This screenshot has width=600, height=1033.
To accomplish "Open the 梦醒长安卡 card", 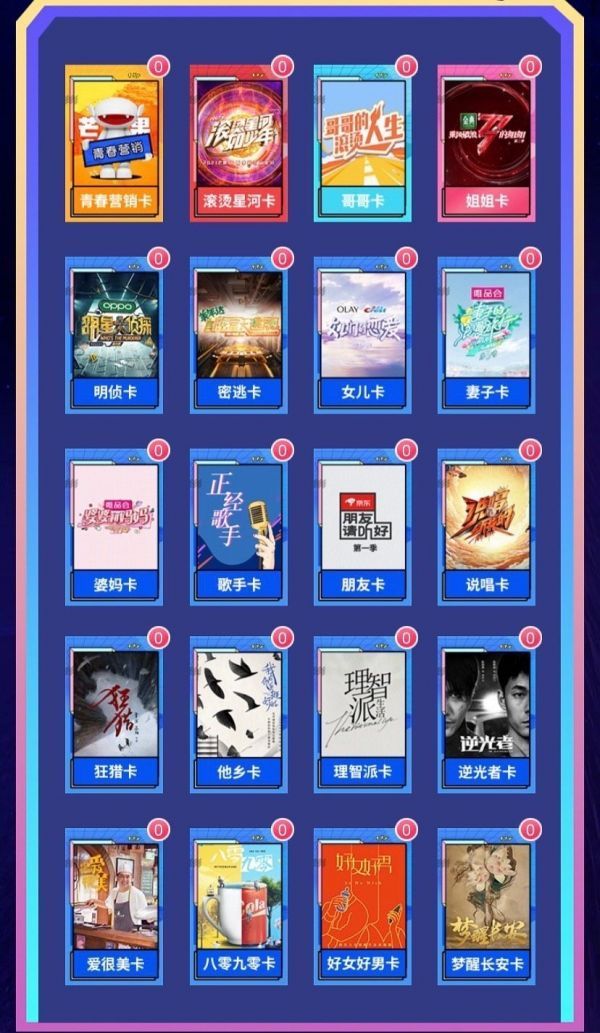I will point(487,905).
